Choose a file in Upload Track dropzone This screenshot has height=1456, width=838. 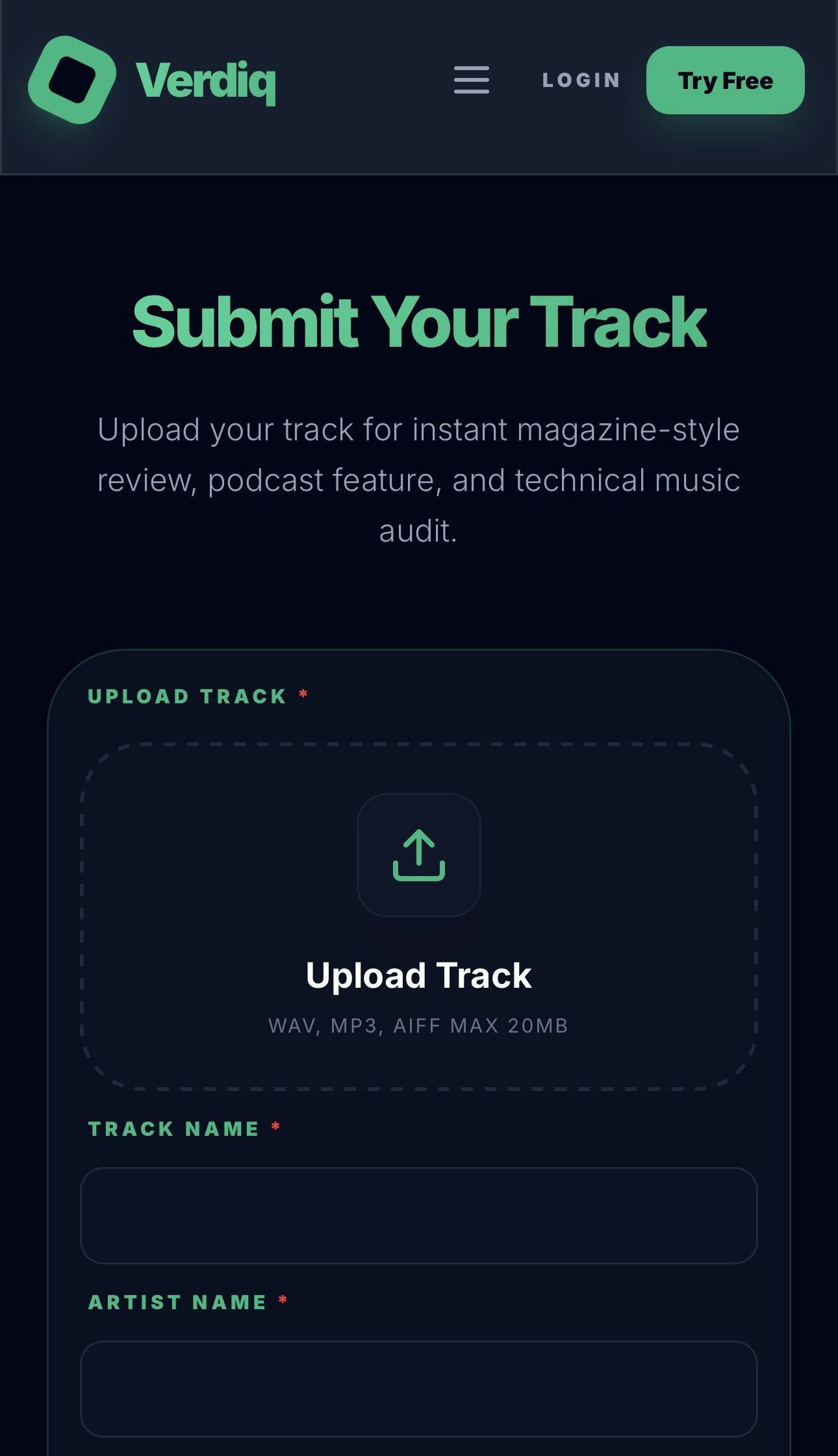[418, 916]
